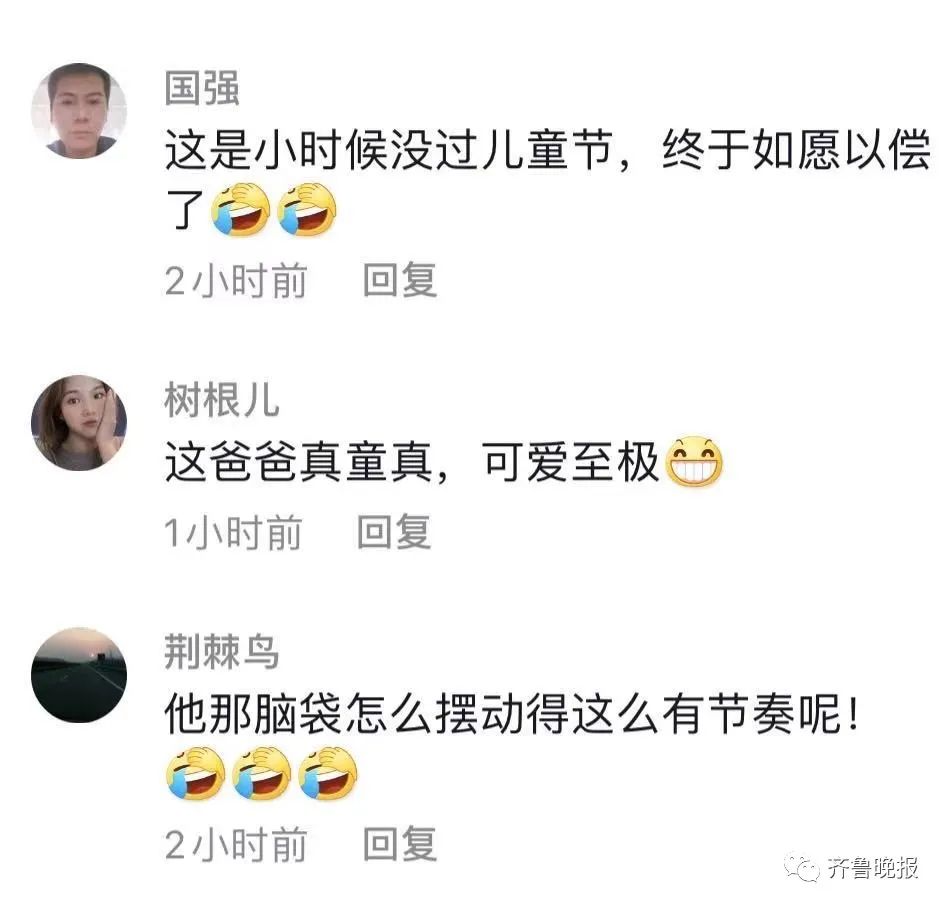
Task: Open 树根儿's profile avatar
Action: click(x=79, y=422)
